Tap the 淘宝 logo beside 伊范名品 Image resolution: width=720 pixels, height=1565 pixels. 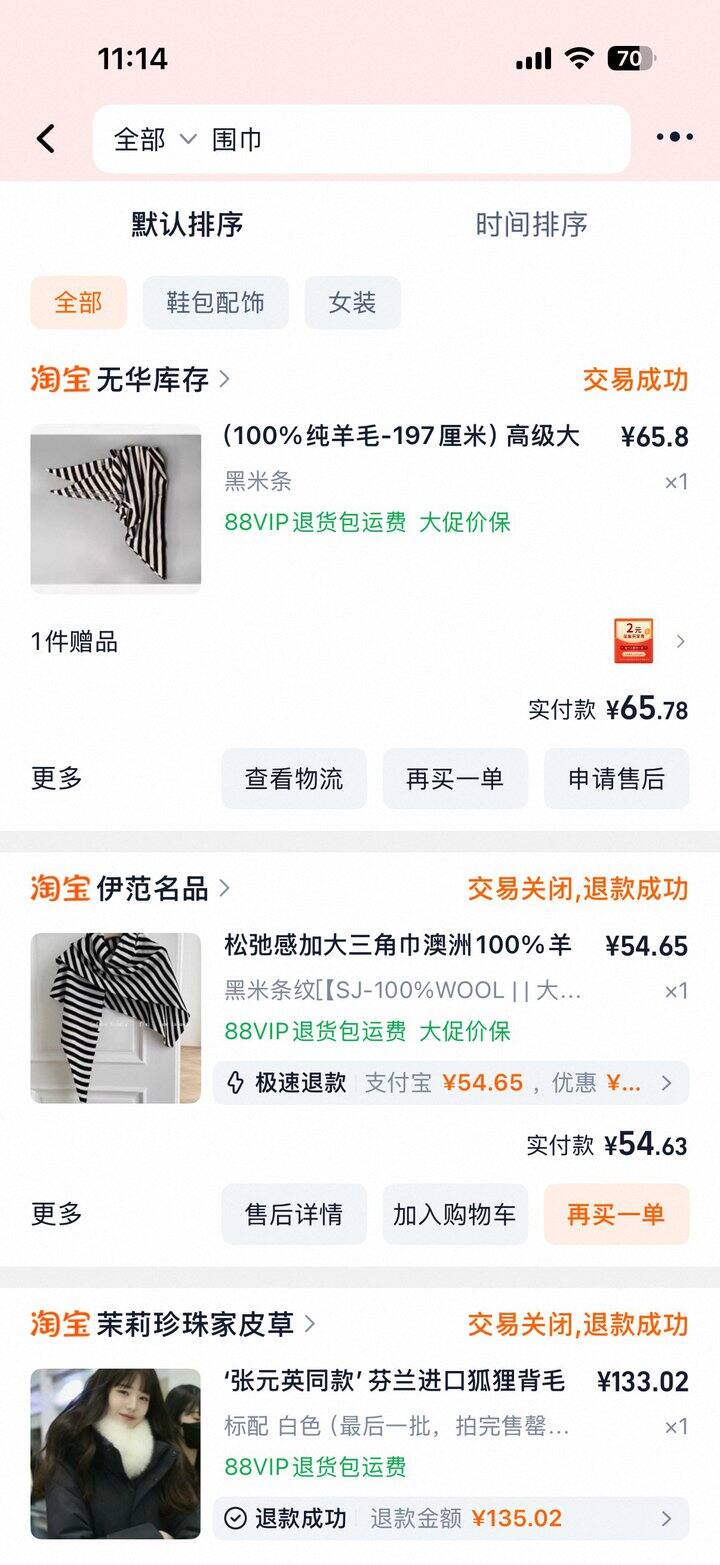pos(59,889)
